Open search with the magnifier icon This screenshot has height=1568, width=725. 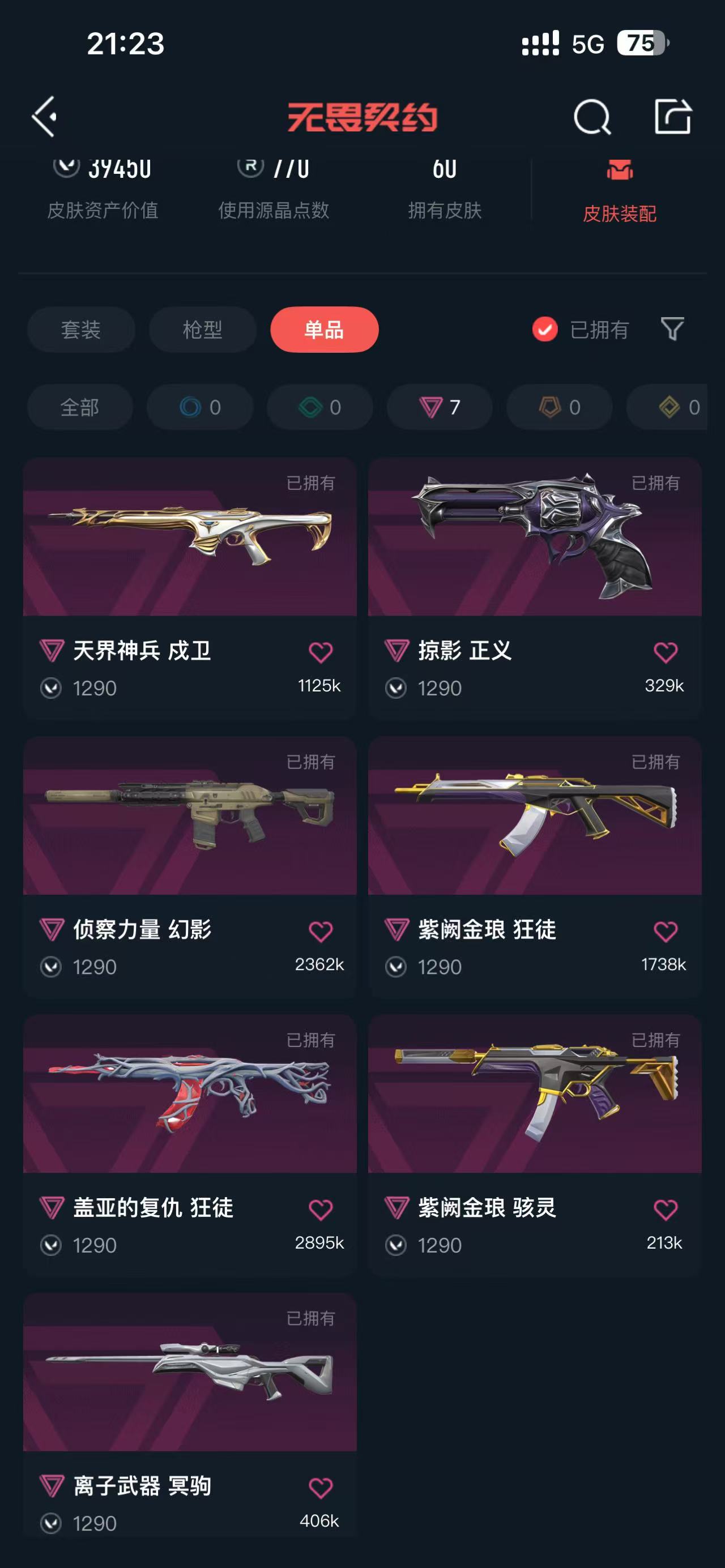pos(592,116)
